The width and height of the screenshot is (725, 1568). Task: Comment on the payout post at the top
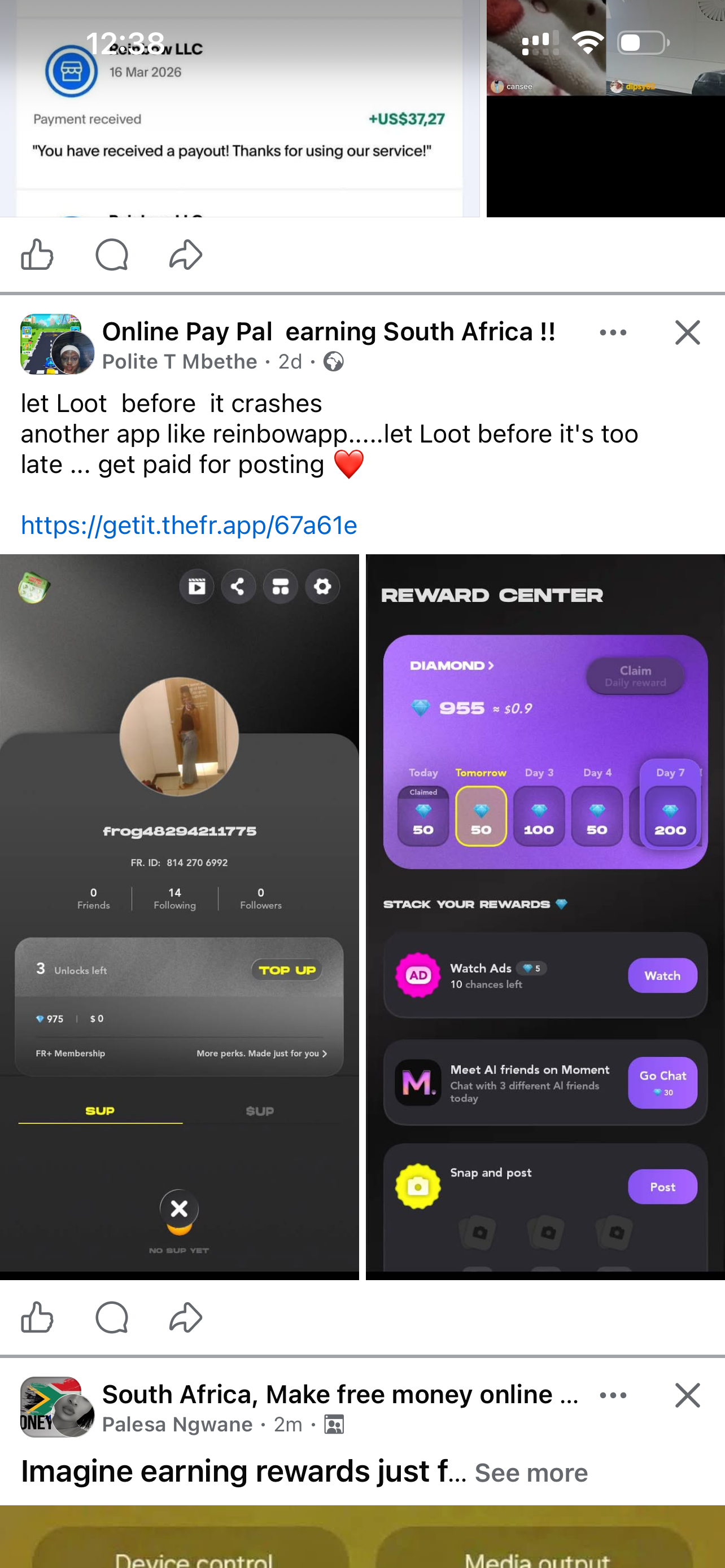coord(112,255)
